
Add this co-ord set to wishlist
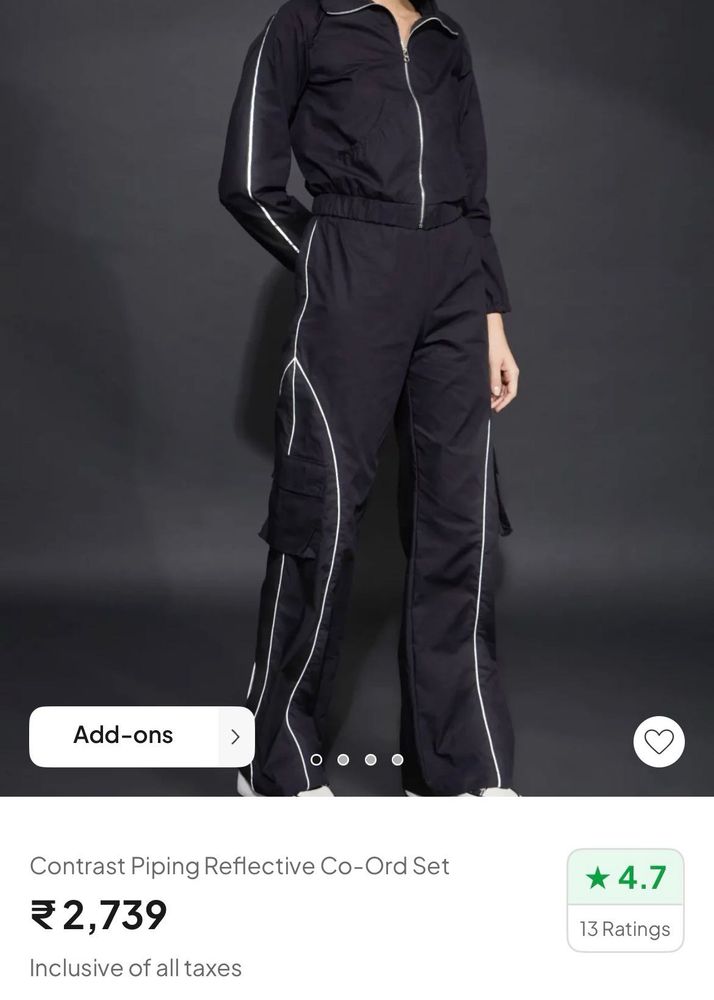click(659, 742)
